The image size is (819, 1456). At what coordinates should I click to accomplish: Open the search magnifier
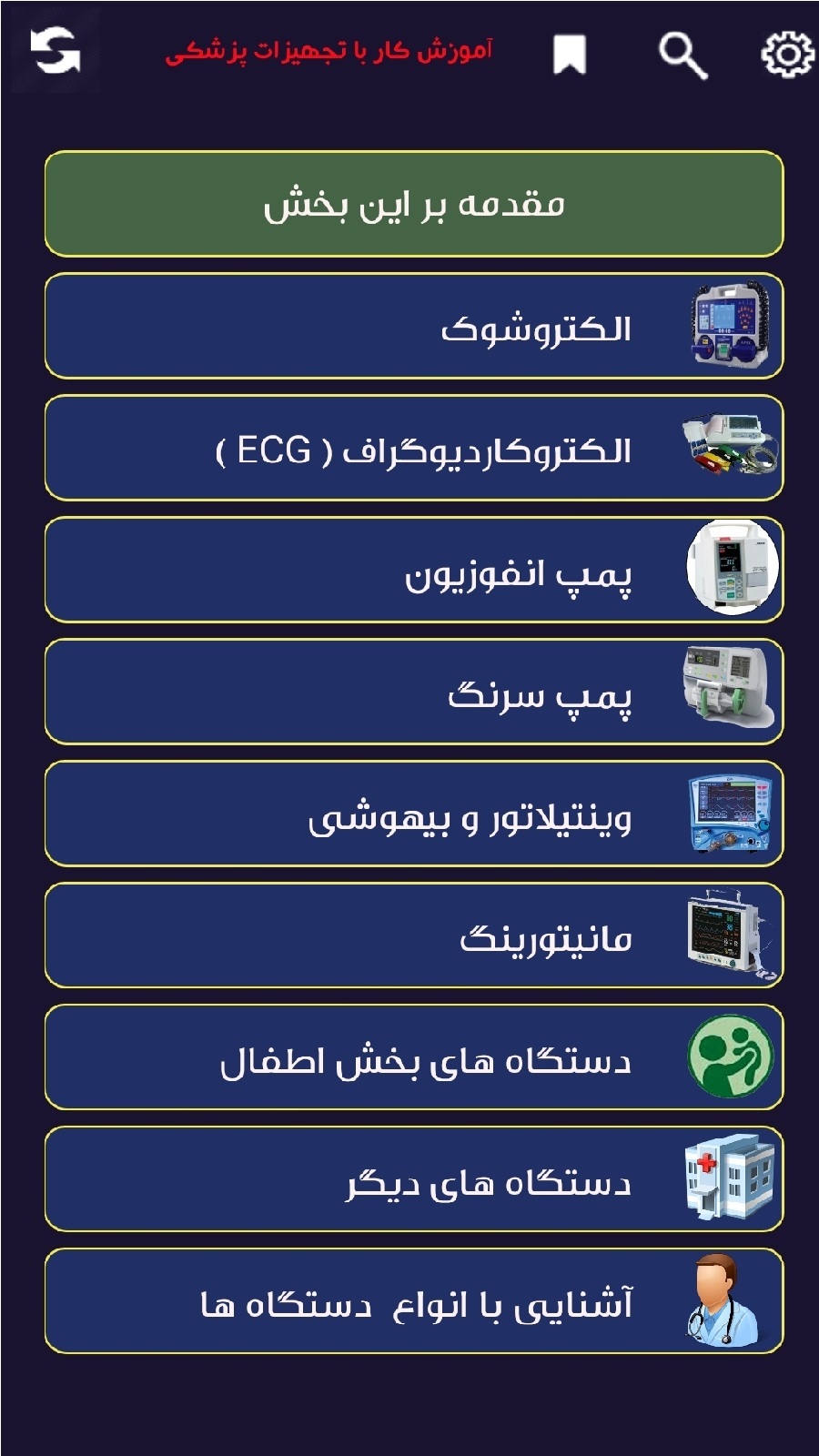click(682, 56)
